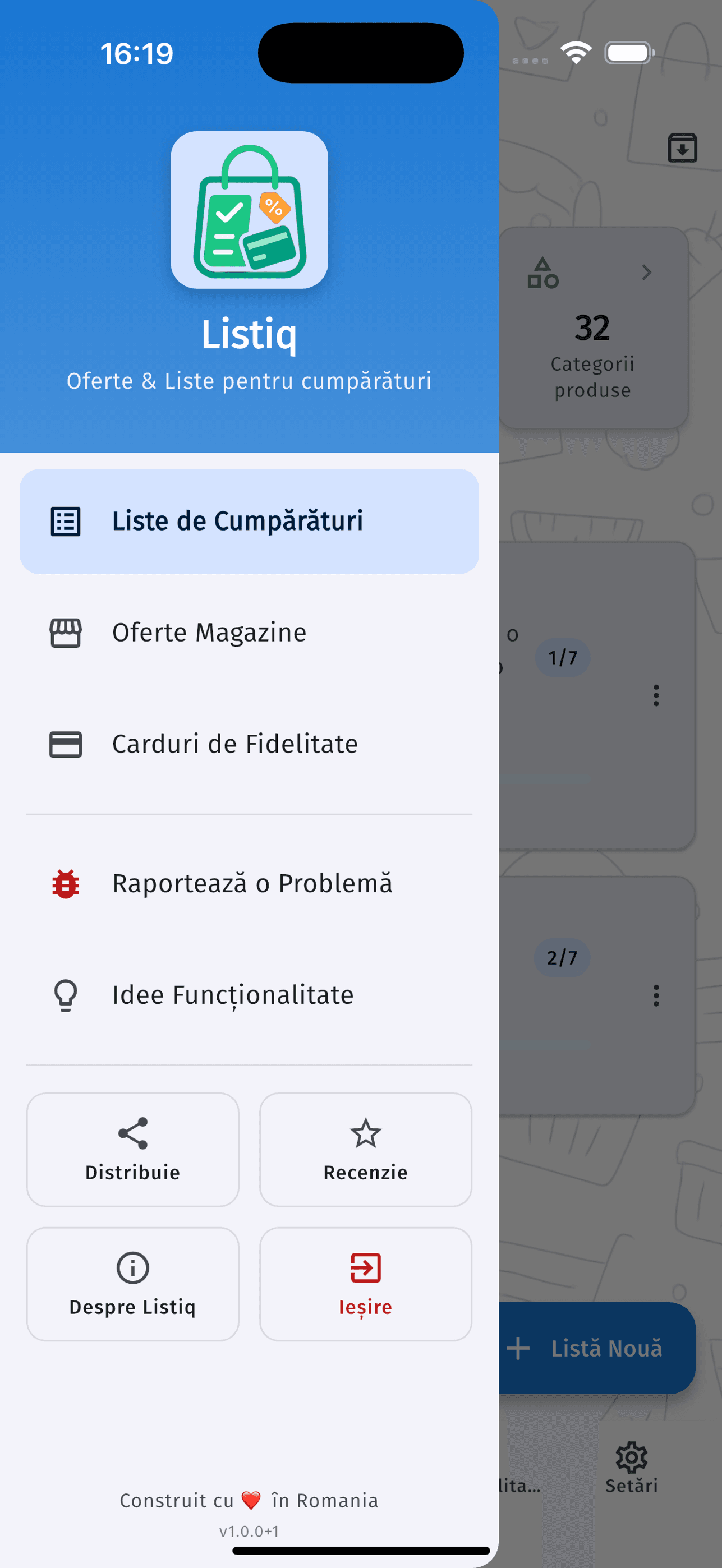Open the three-dot menu beside the 2/7 badge
This screenshot has width=722, height=1568.
656,996
